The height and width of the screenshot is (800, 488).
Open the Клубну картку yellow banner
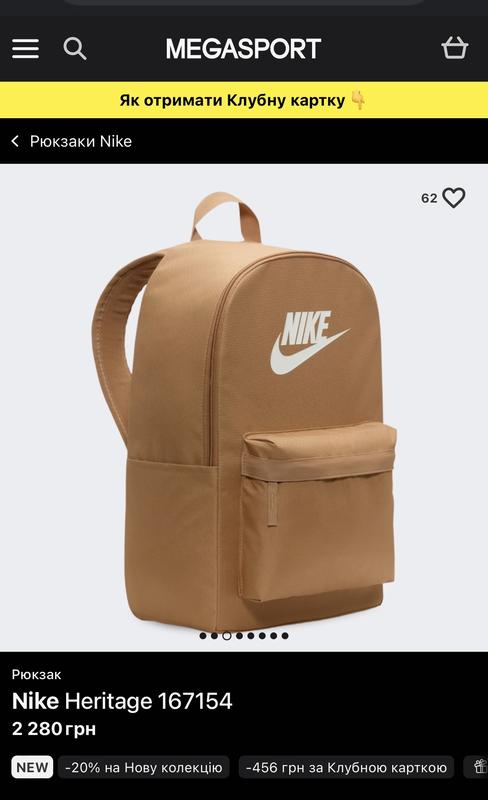click(244, 100)
